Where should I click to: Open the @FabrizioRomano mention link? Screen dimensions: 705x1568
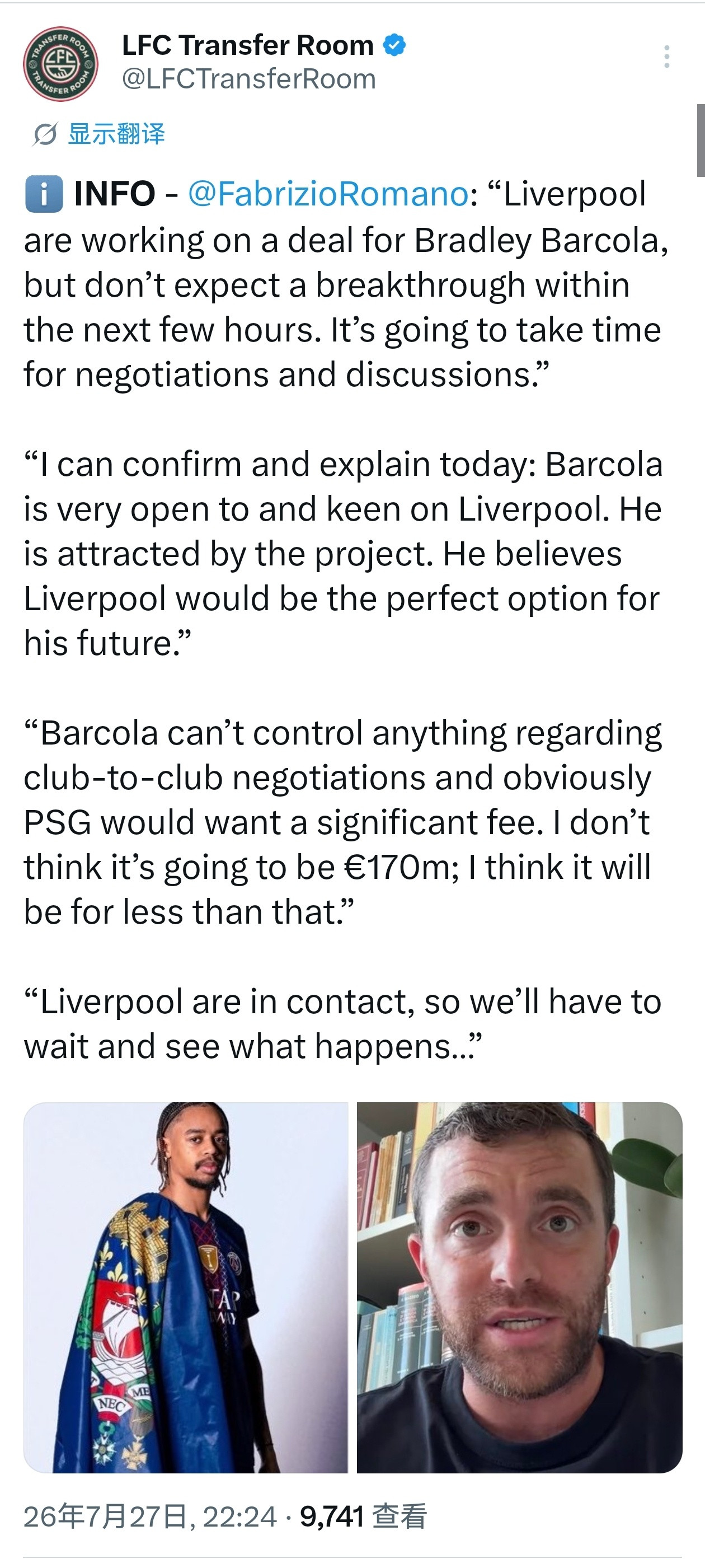[328, 194]
